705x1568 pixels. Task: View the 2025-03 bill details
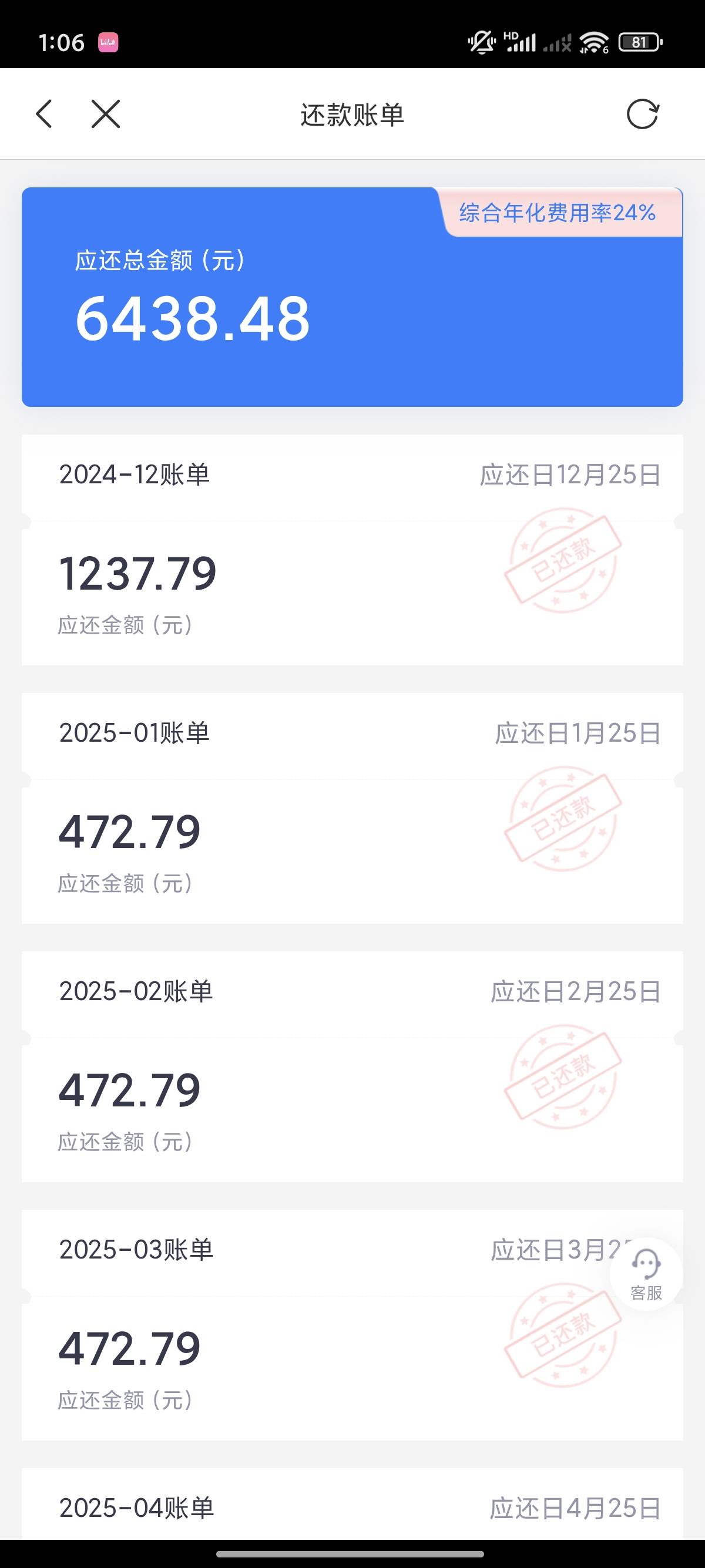tap(352, 1324)
